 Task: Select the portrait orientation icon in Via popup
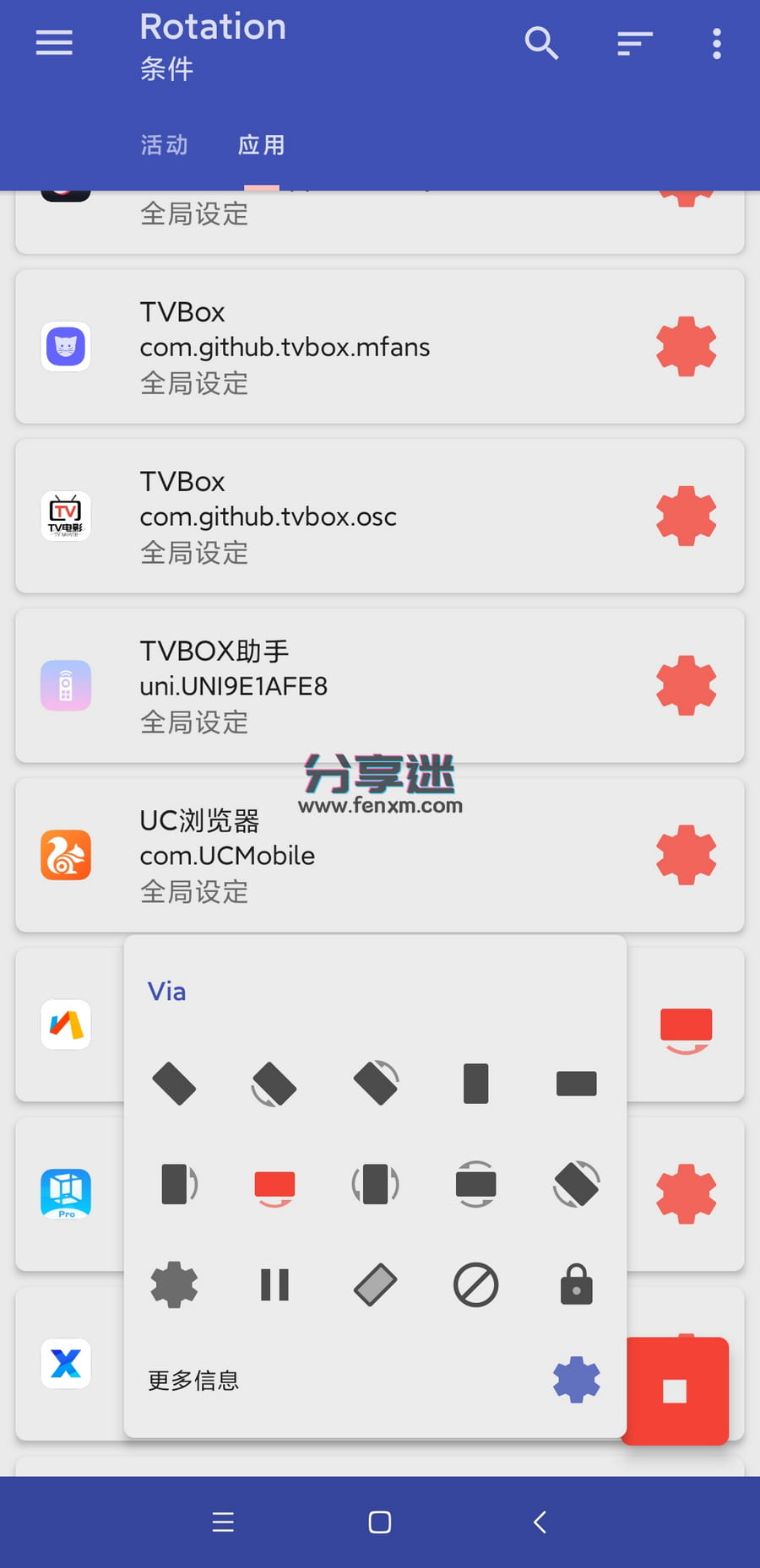pyautogui.click(x=475, y=1084)
